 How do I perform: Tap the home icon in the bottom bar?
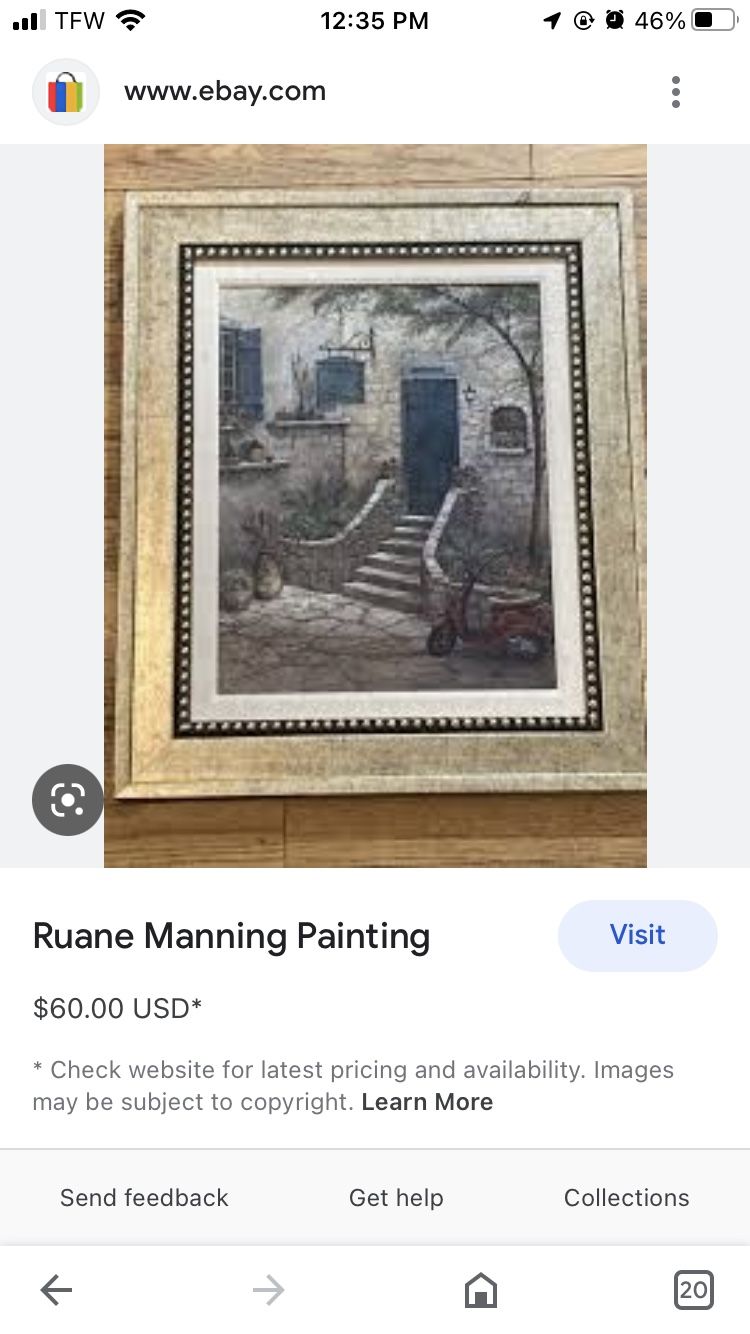(481, 1290)
